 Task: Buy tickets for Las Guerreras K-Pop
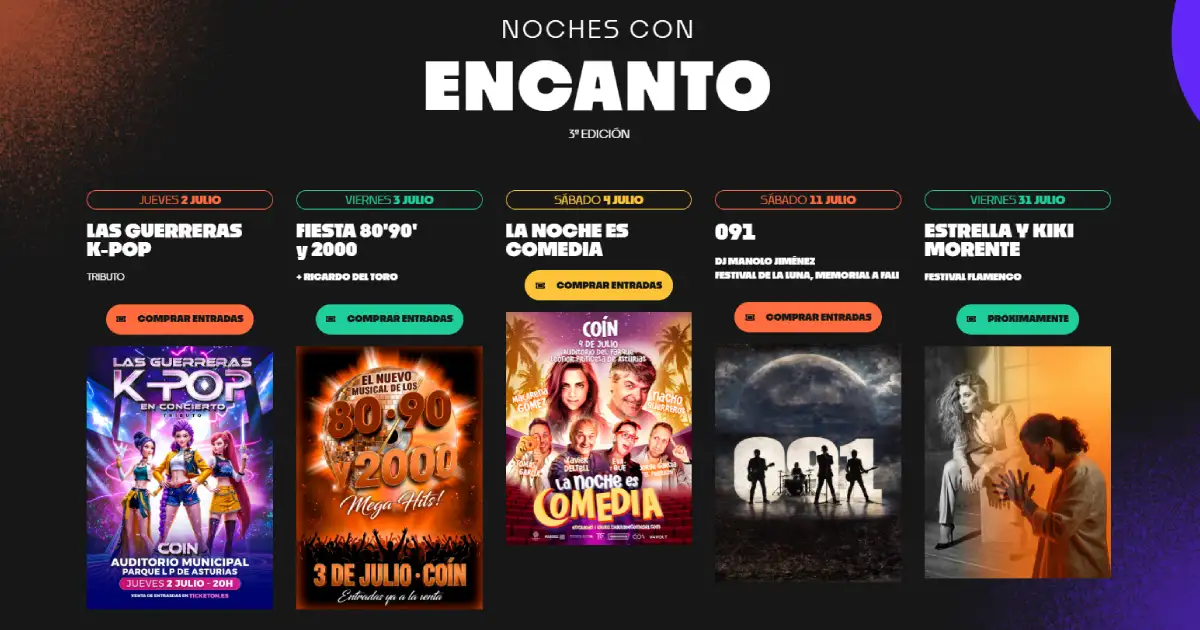[x=180, y=319]
